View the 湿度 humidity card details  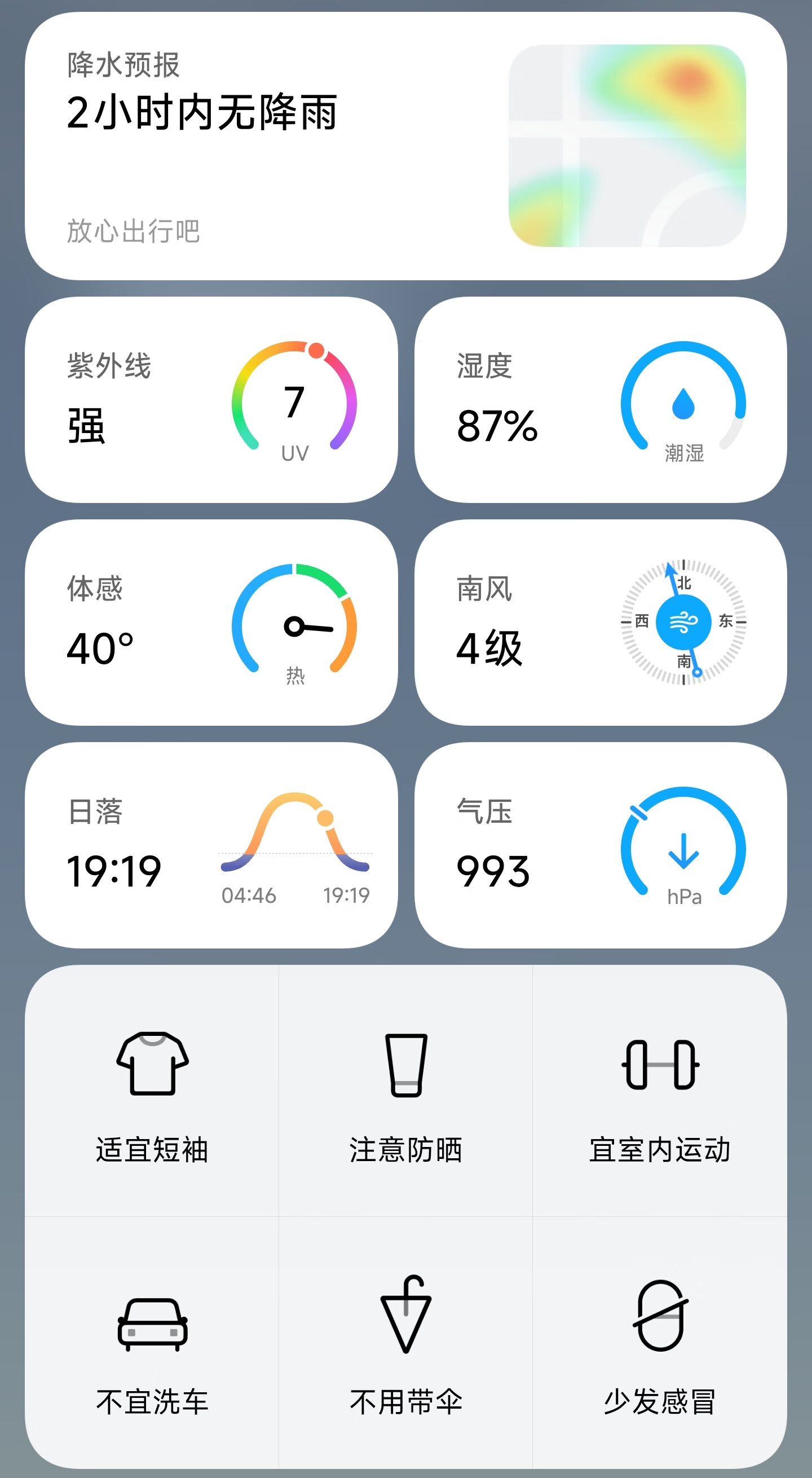pyautogui.click(x=600, y=400)
